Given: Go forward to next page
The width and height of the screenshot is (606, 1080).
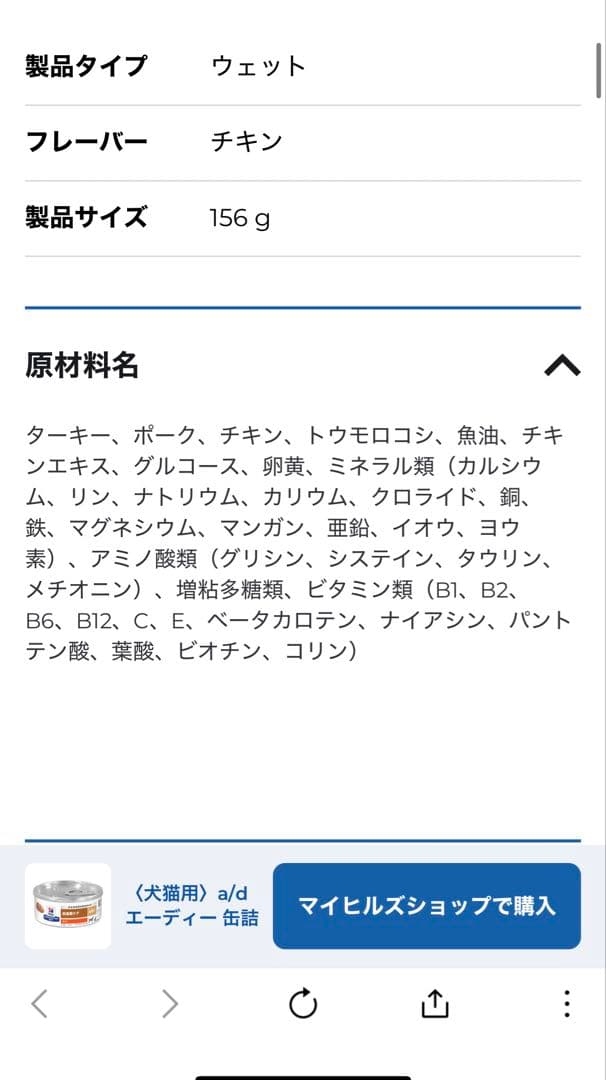Looking at the screenshot, I should click(170, 1003).
